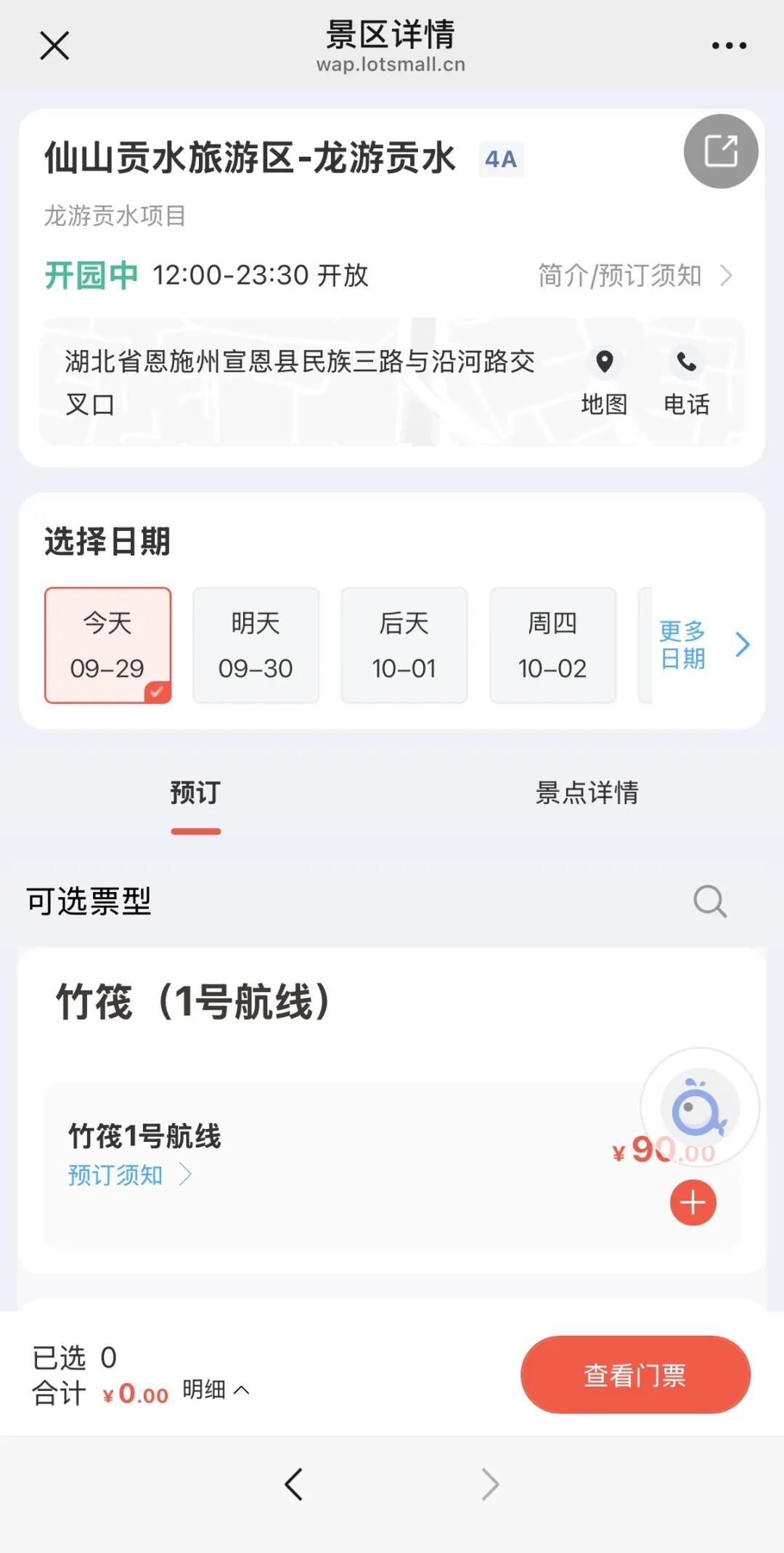Open the three-dot overflow menu

pyautogui.click(x=729, y=46)
